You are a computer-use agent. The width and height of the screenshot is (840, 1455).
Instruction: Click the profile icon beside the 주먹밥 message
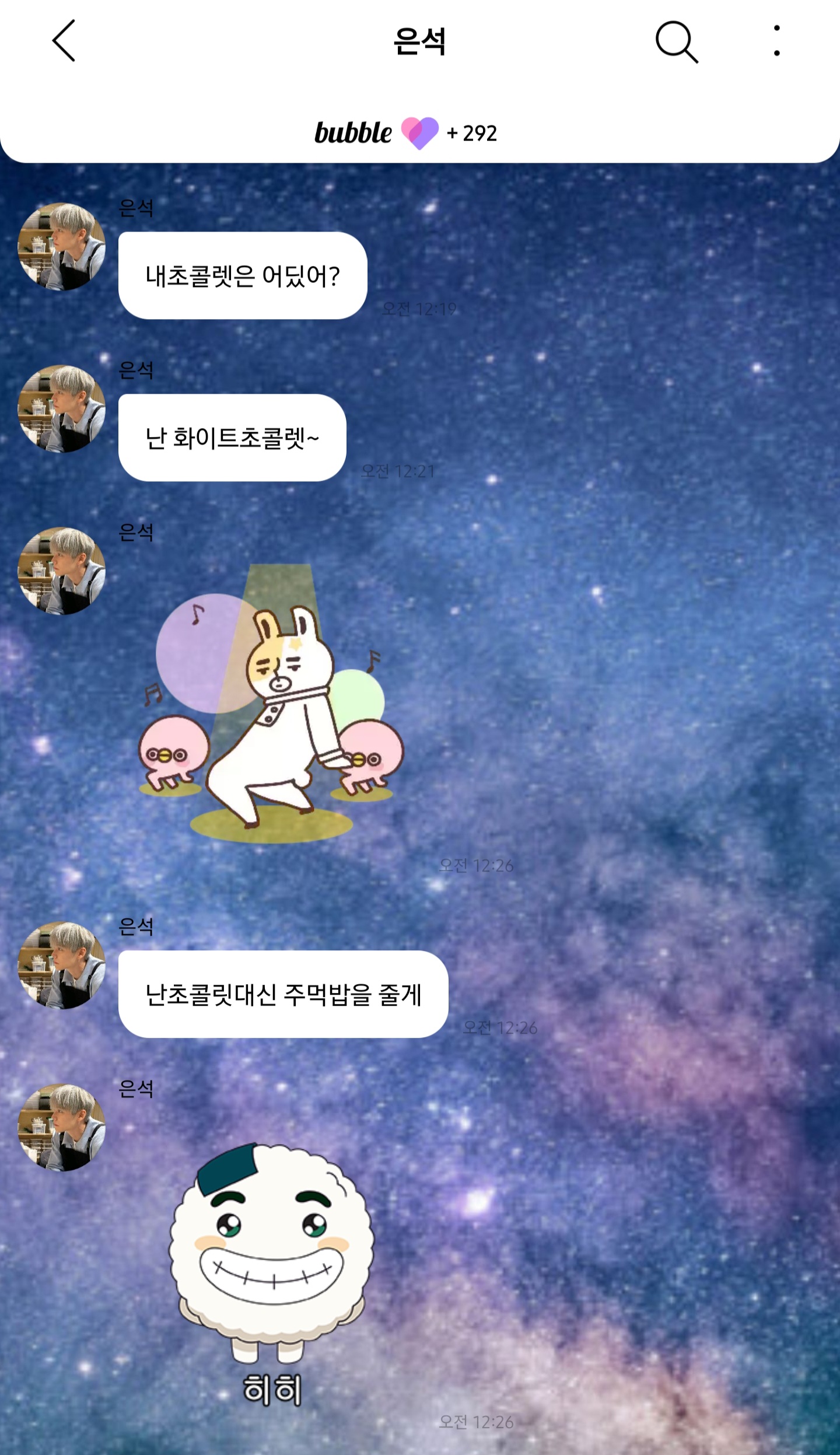pyautogui.click(x=62, y=963)
